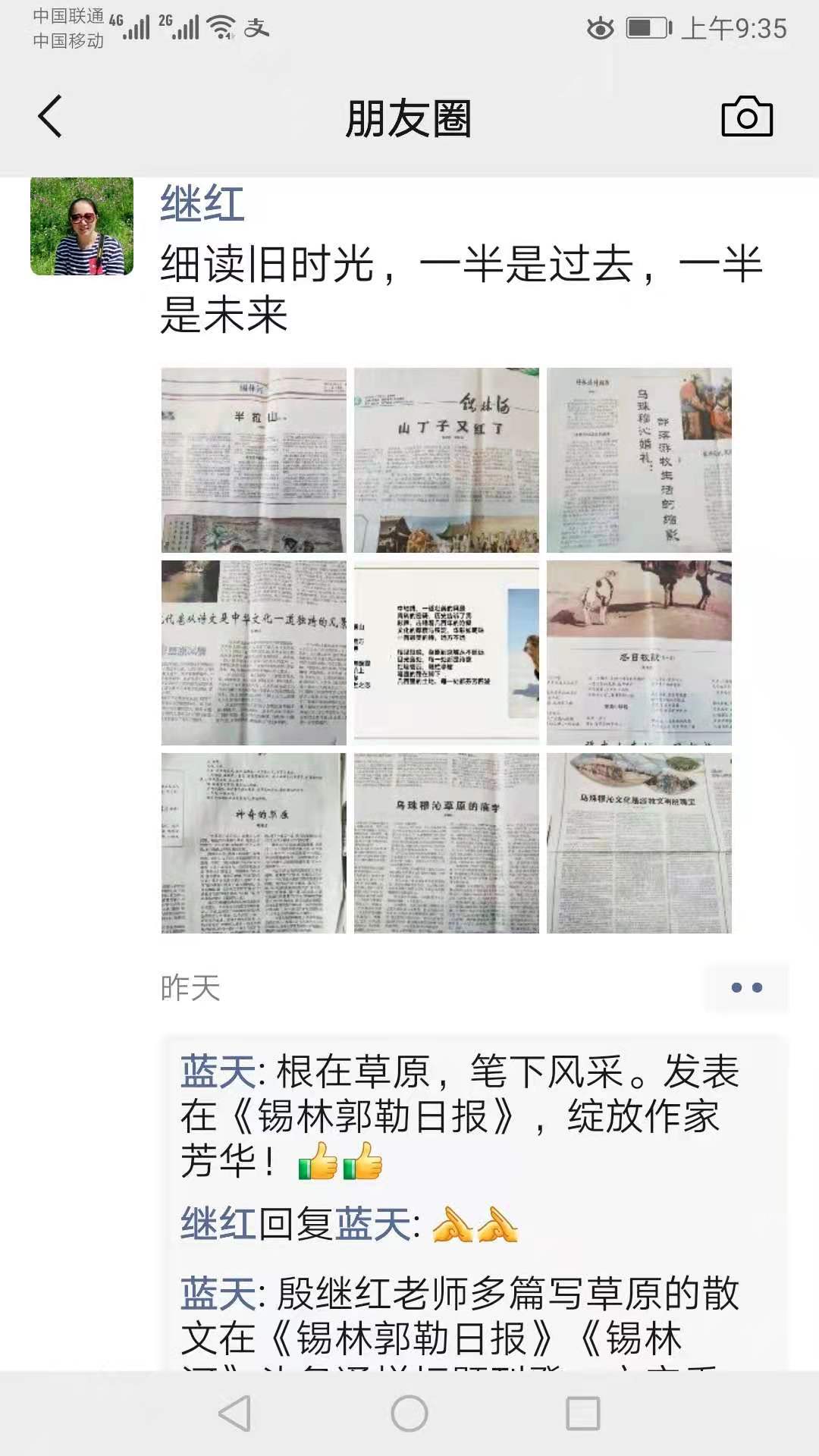The height and width of the screenshot is (1456, 819).
Task: Tap the system home button
Action: 409,1414
